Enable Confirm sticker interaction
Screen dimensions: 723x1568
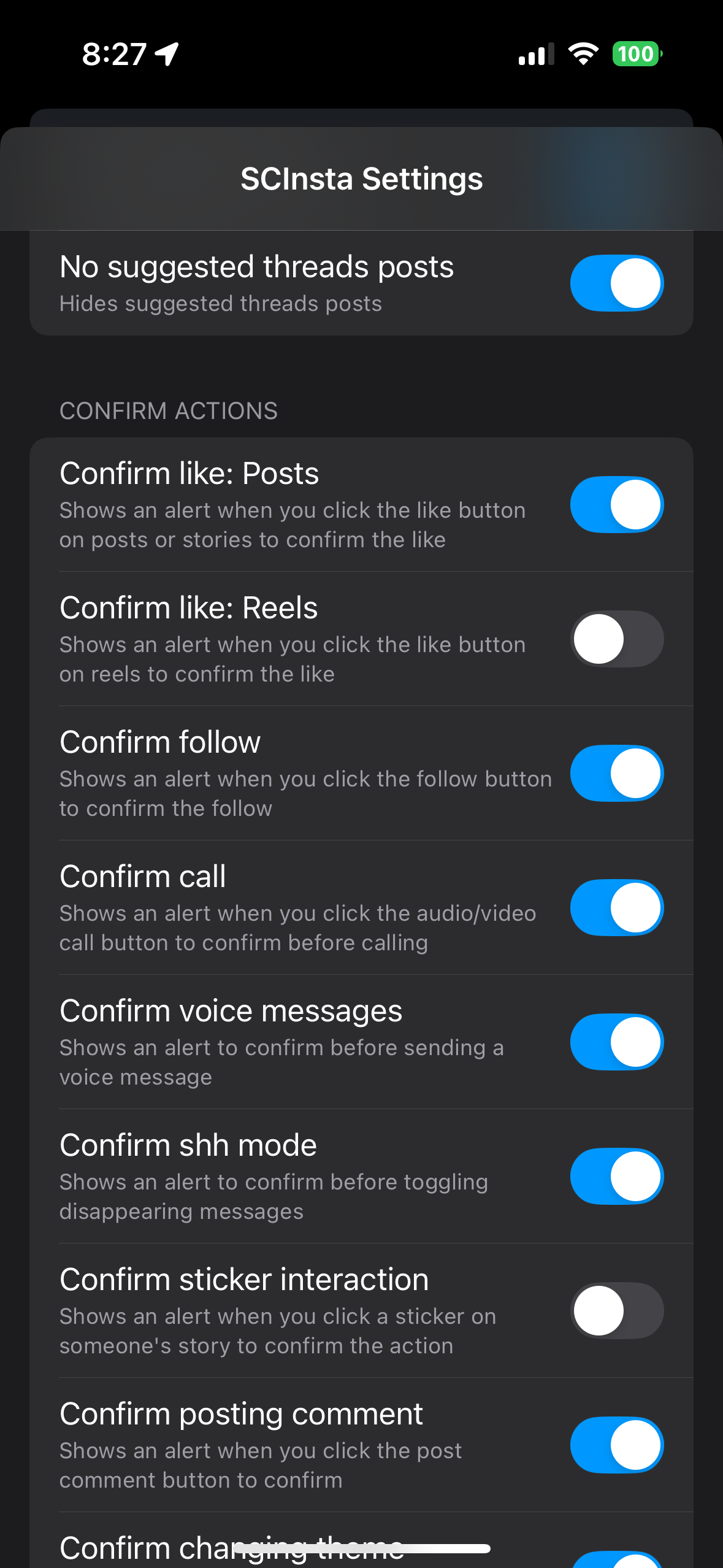[x=616, y=1310]
